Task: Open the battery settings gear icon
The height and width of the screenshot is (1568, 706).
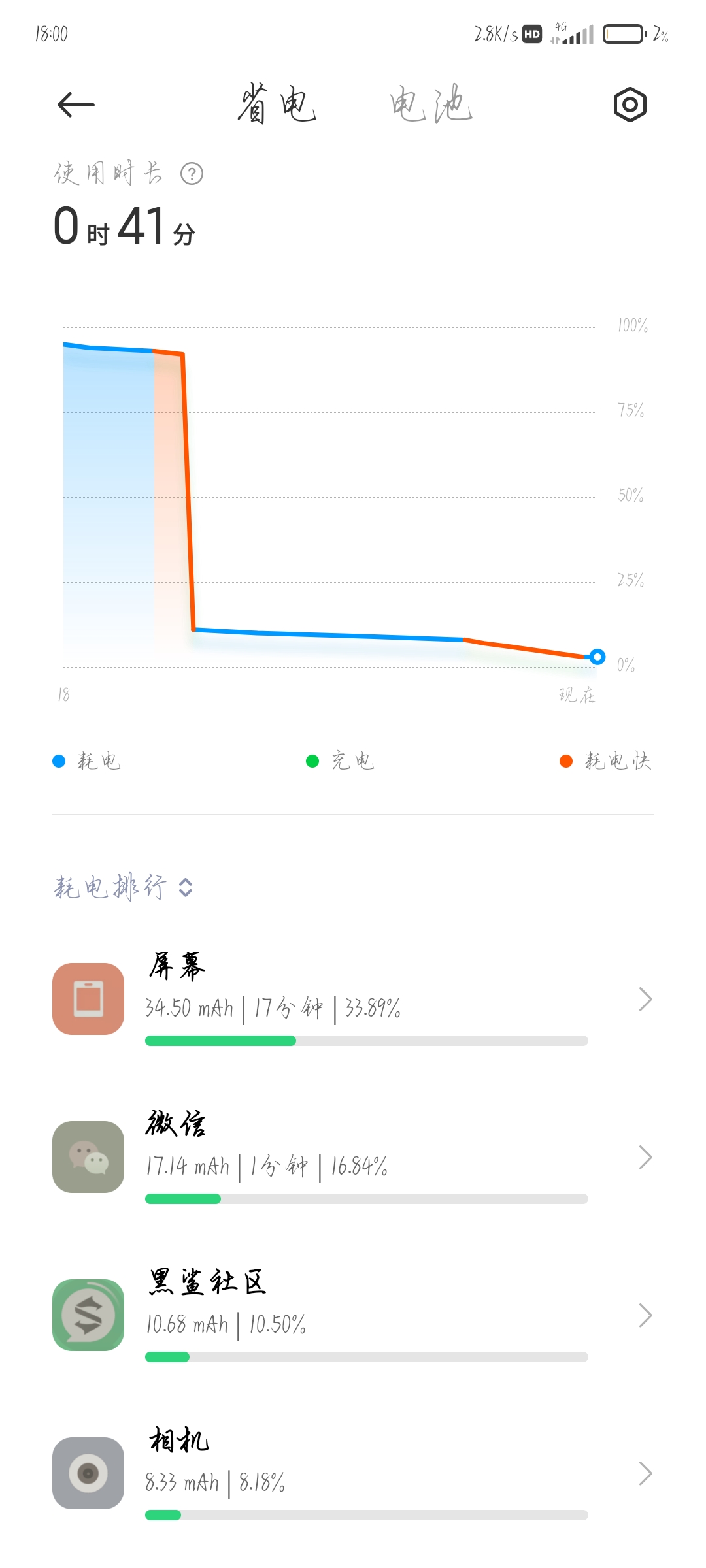Action: point(630,105)
